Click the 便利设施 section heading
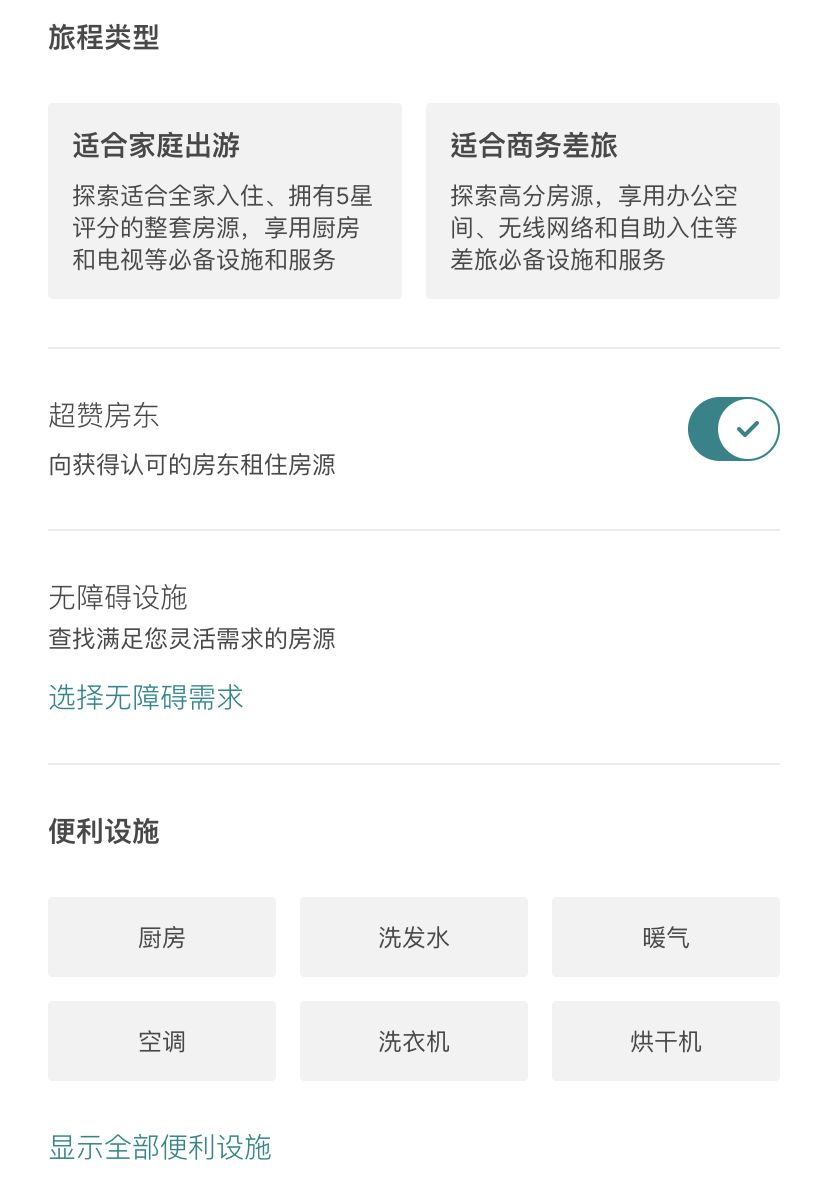The image size is (828, 1204). 103,831
